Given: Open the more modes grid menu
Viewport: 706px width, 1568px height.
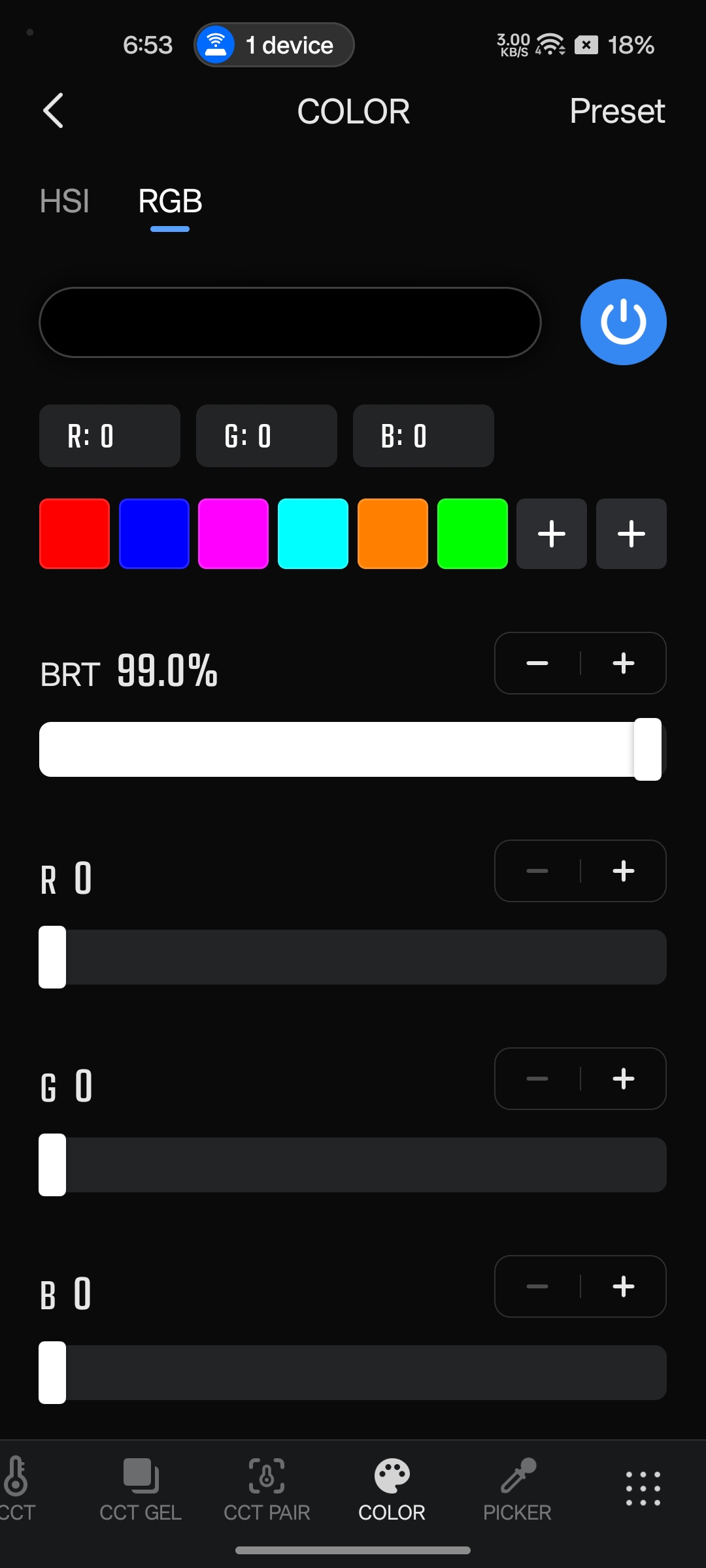Looking at the screenshot, I should click(x=643, y=1489).
